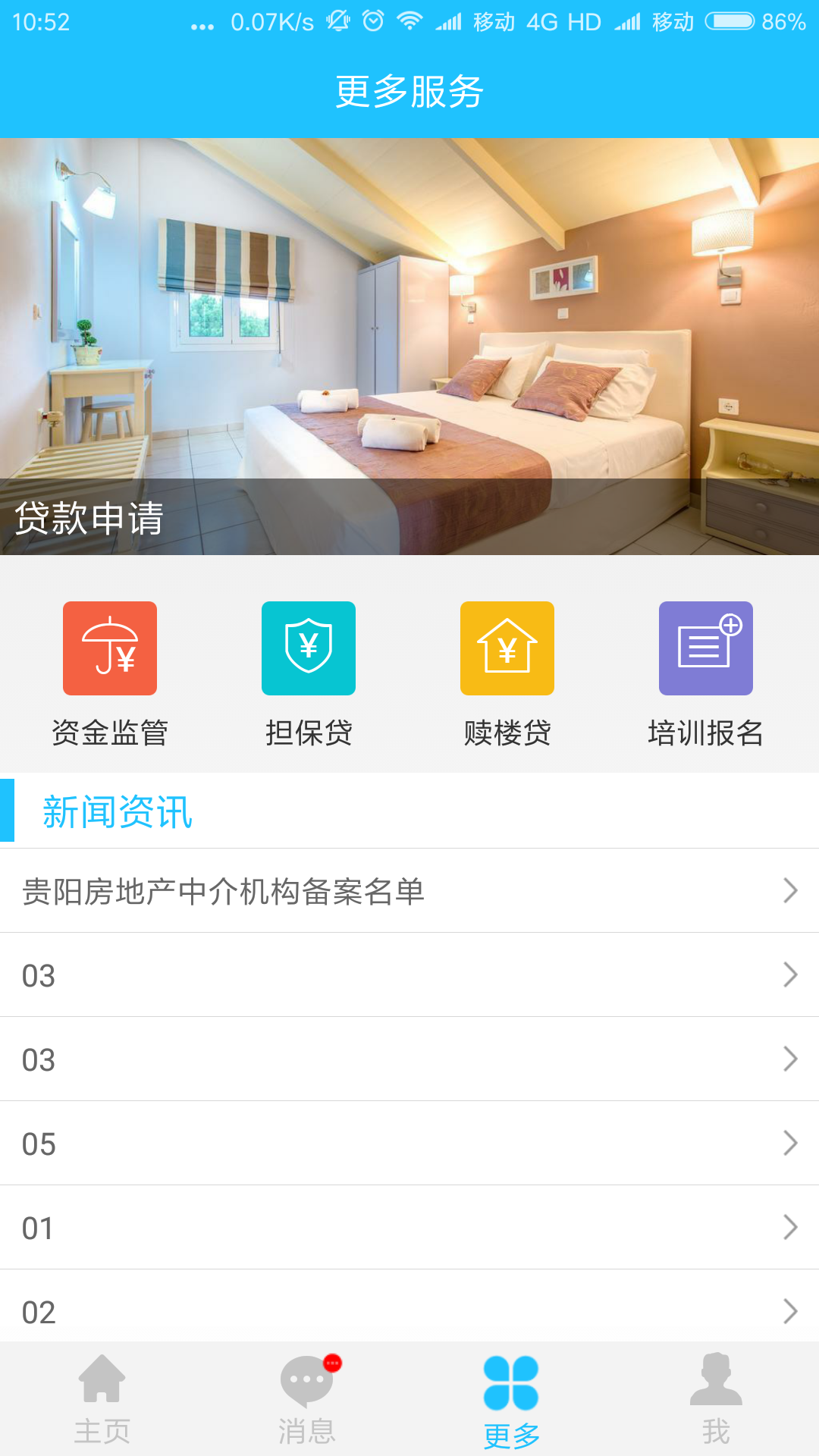The image size is (819, 1456).
Task: Open the news row labeled 05
Action: coord(409,1144)
